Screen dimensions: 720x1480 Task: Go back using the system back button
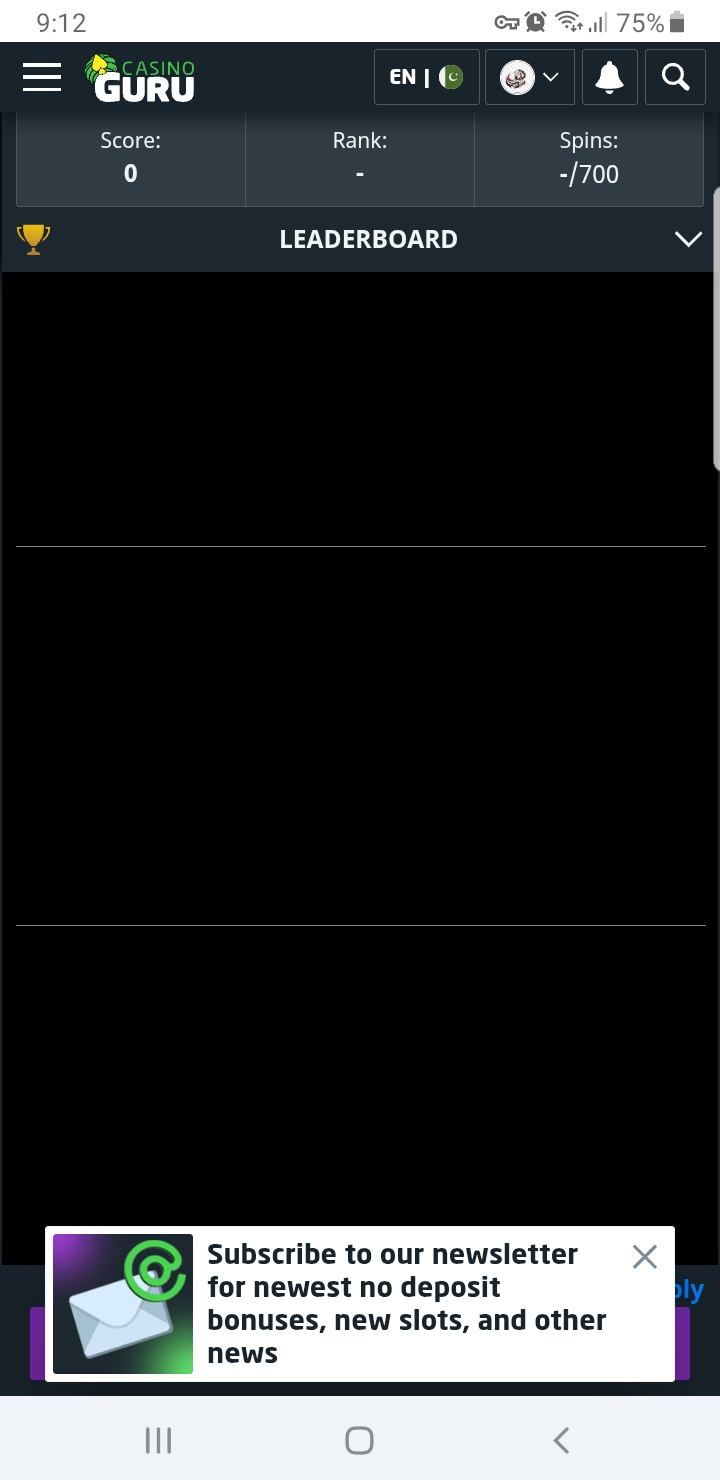561,1440
